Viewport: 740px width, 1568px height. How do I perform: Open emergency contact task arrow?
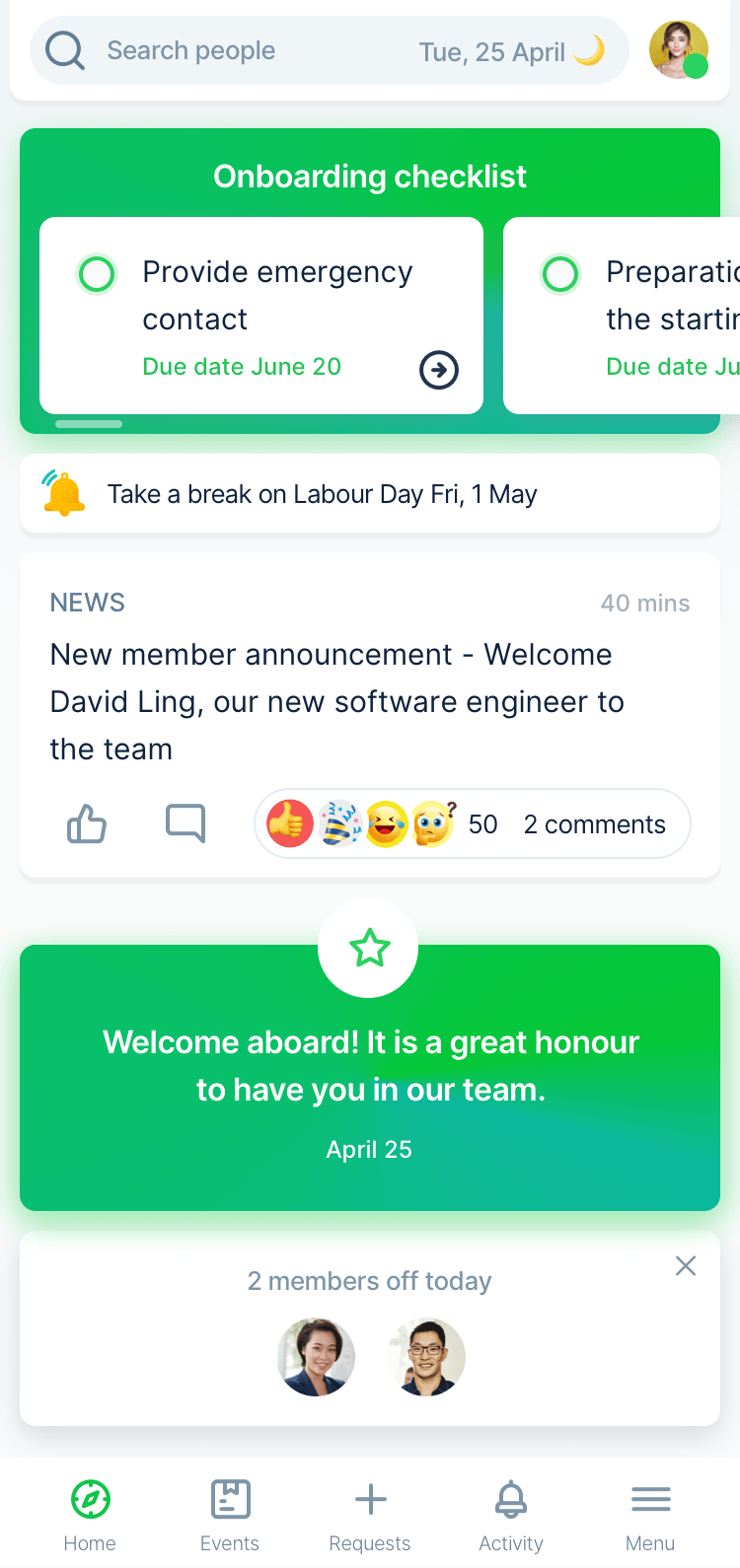[439, 371]
